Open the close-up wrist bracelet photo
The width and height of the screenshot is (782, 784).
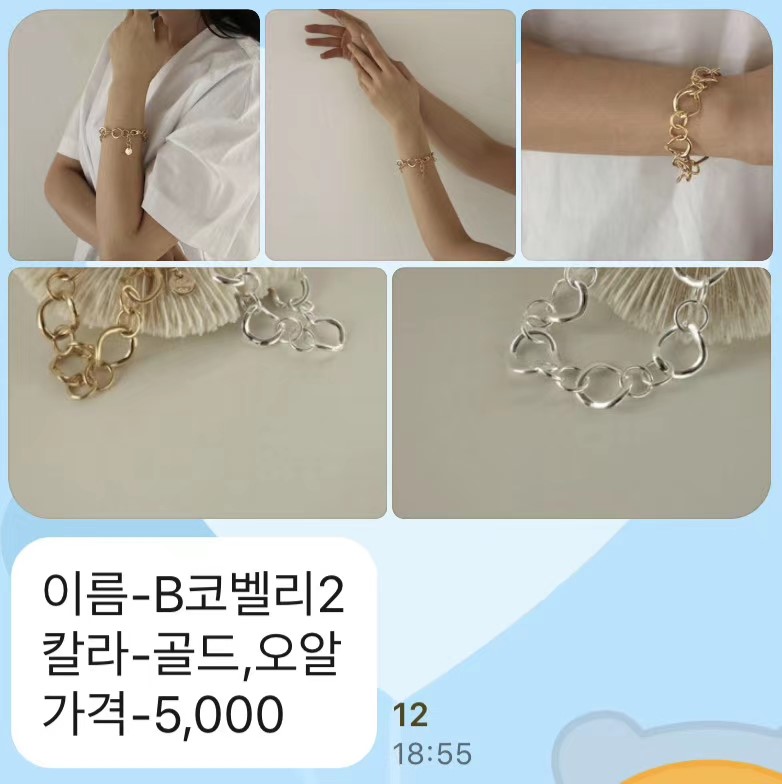point(647,135)
